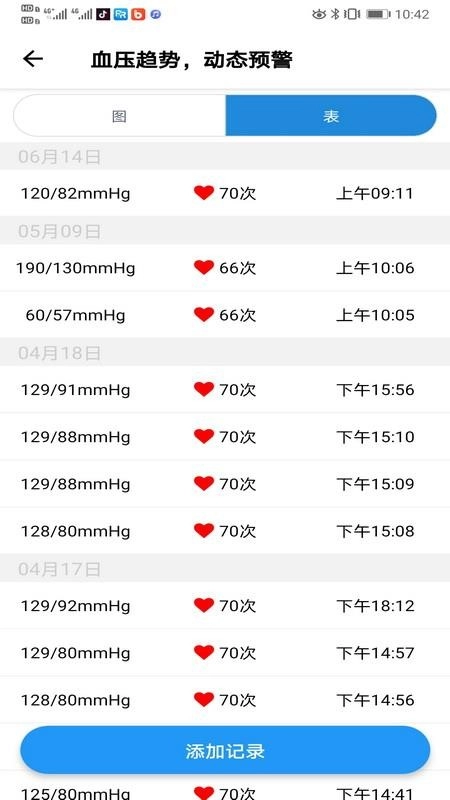Go back using the arrow icon
Image resolution: width=450 pixels, height=800 pixels.
[x=33, y=59]
